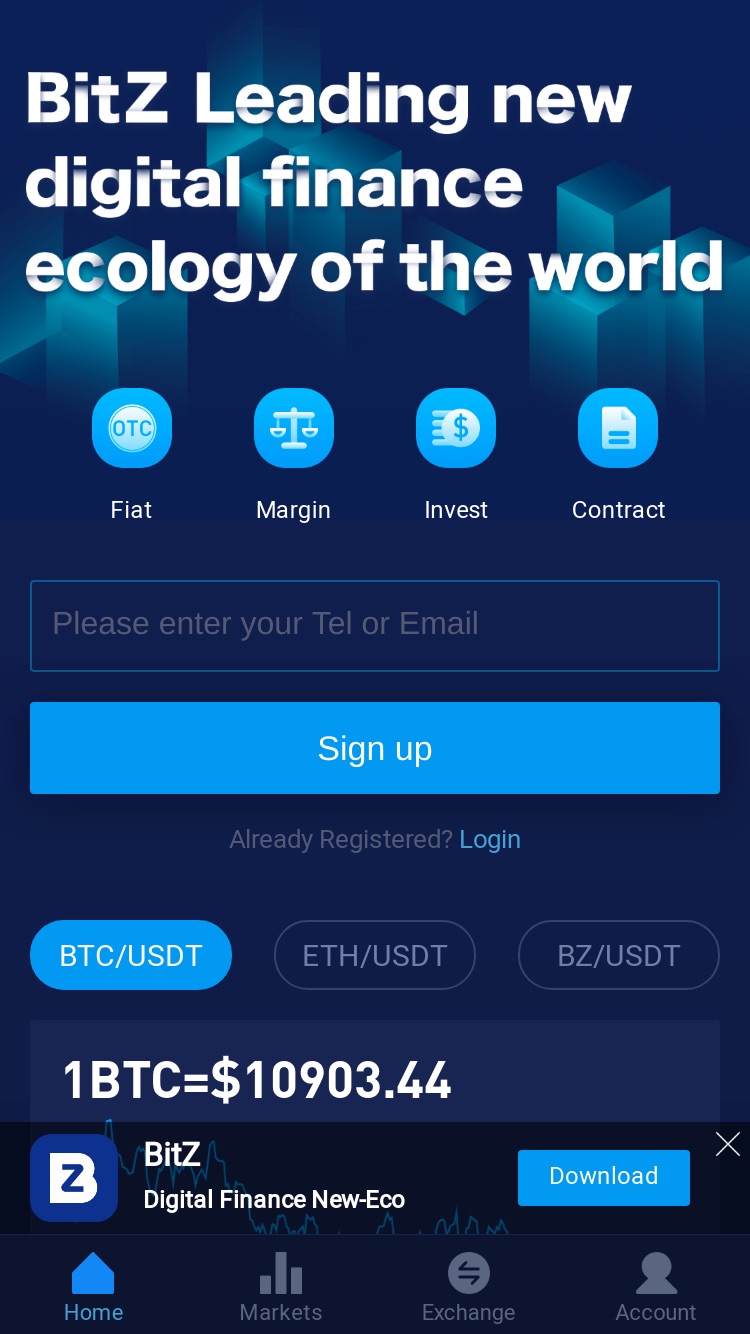This screenshot has width=750, height=1334.
Task: Select the BZ/USDT pair chip
Action: point(619,955)
